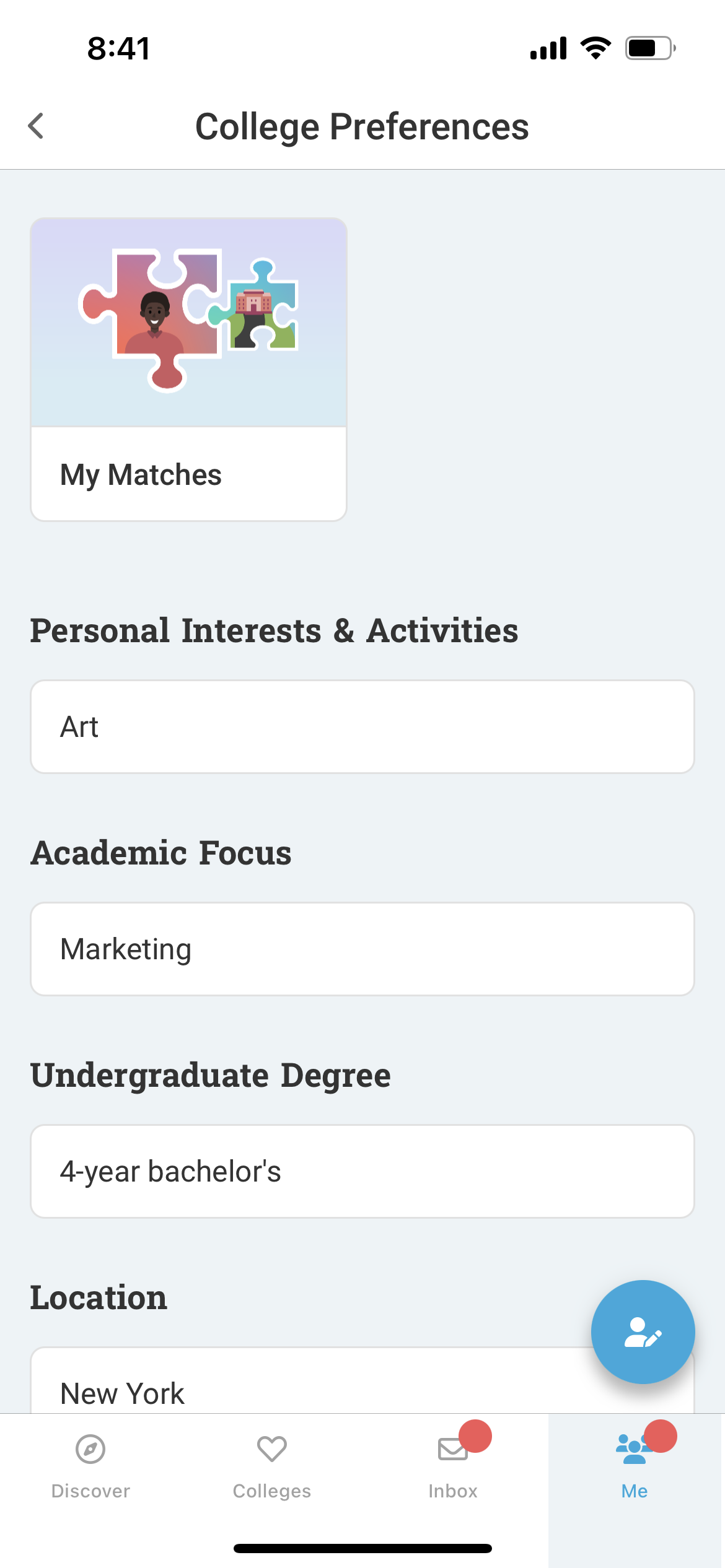The height and width of the screenshot is (1568, 725).
Task: Open the My Matches card
Action: [x=189, y=370]
